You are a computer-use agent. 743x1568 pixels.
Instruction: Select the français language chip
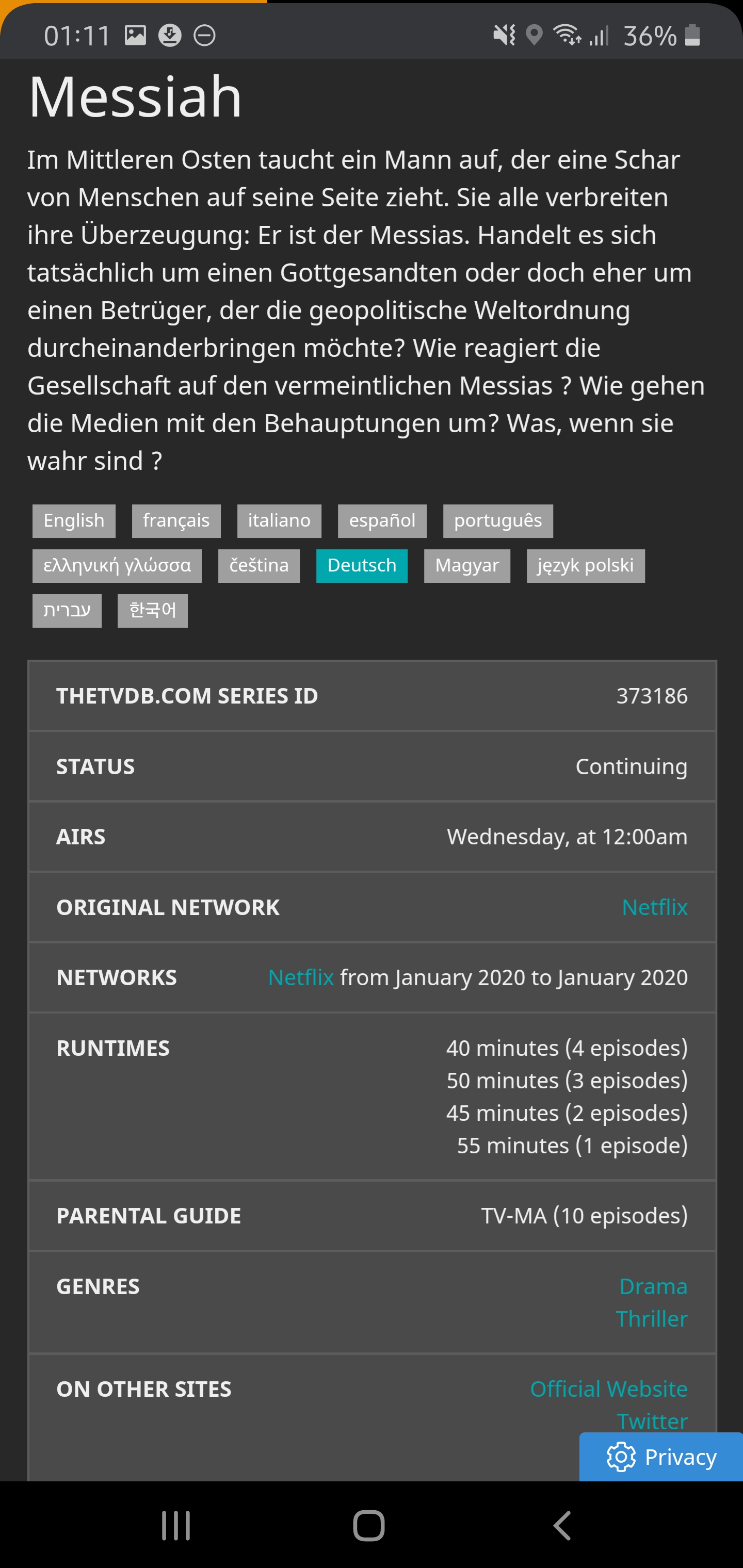(176, 521)
